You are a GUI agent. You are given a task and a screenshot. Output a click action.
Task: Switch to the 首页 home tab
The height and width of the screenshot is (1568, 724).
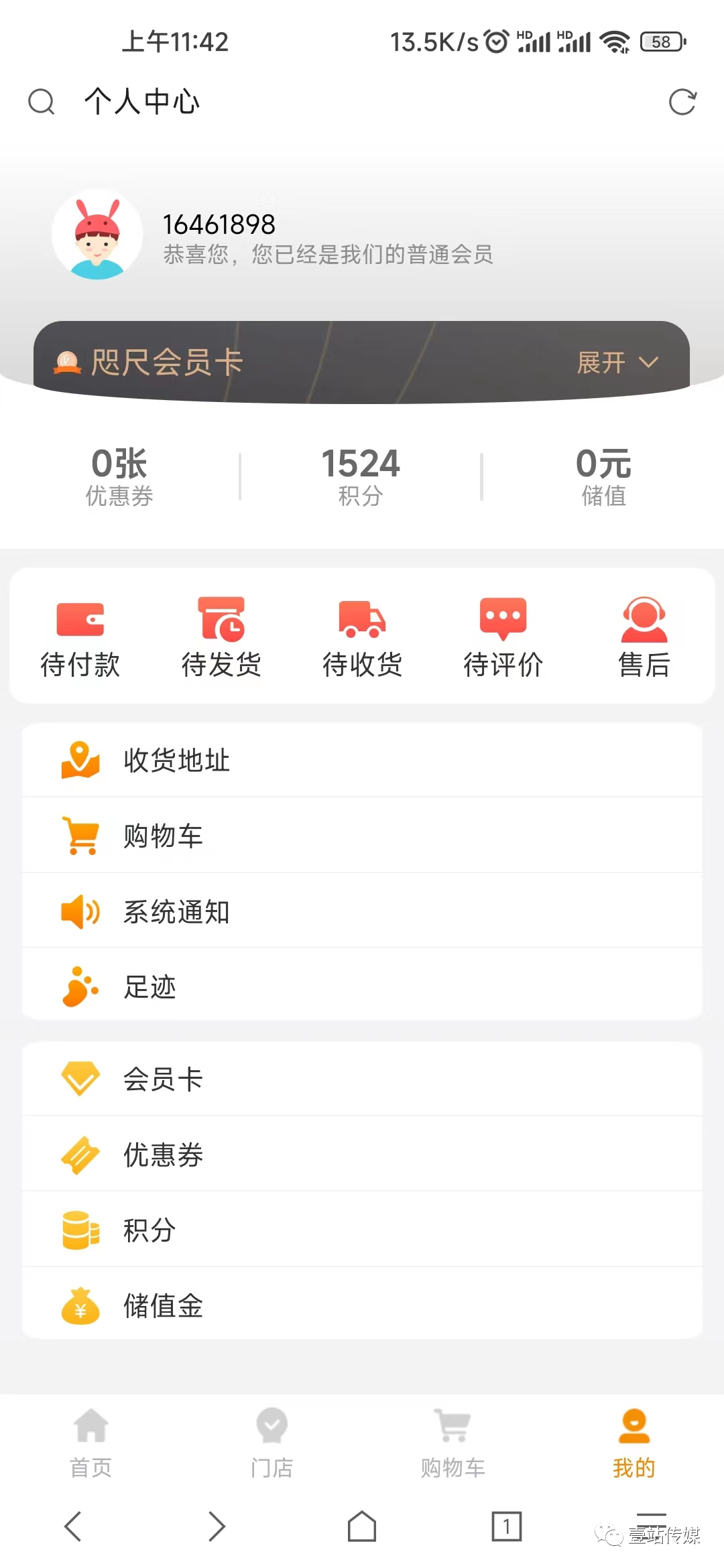pos(90,1441)
